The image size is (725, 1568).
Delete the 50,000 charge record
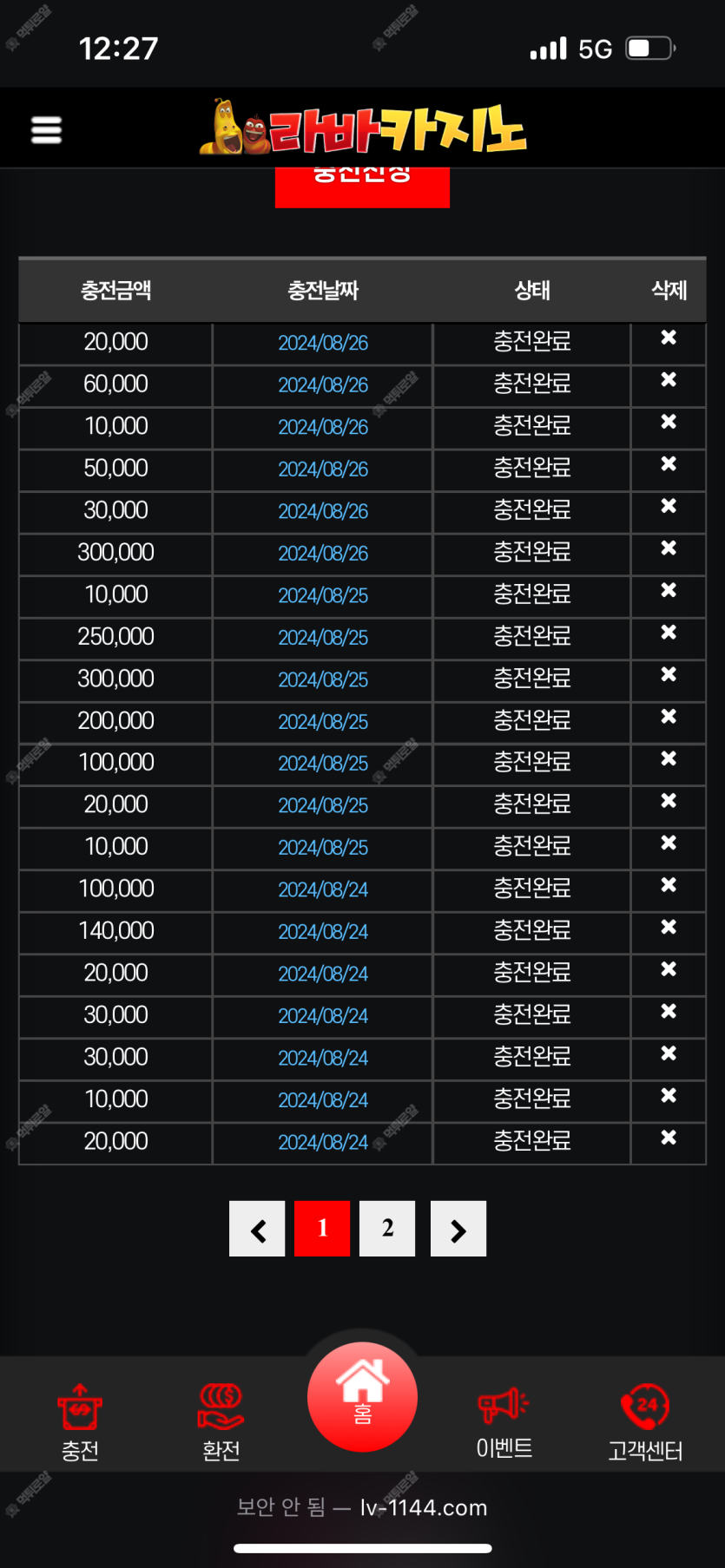pyautogui.click(x=669, y=464)
